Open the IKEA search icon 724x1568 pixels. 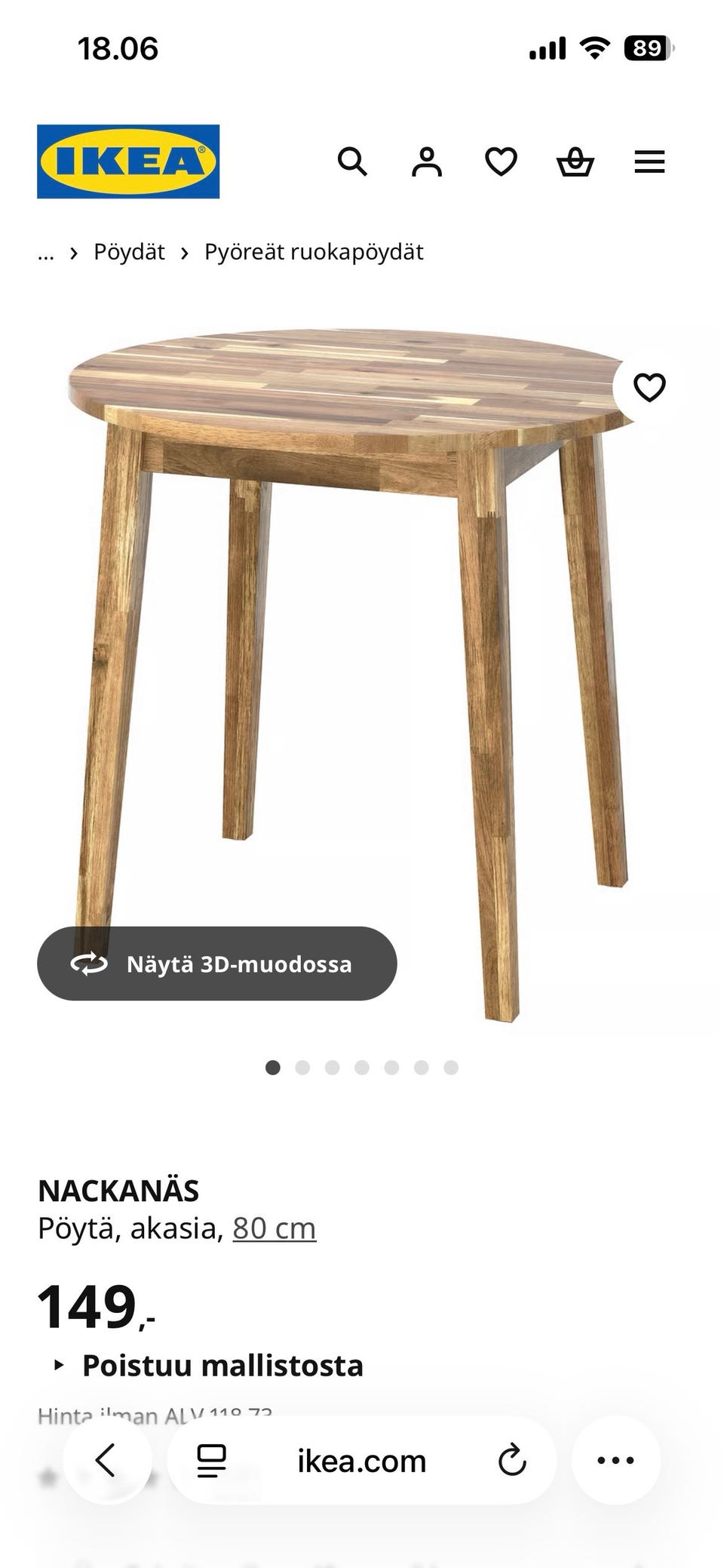point(352,161)
